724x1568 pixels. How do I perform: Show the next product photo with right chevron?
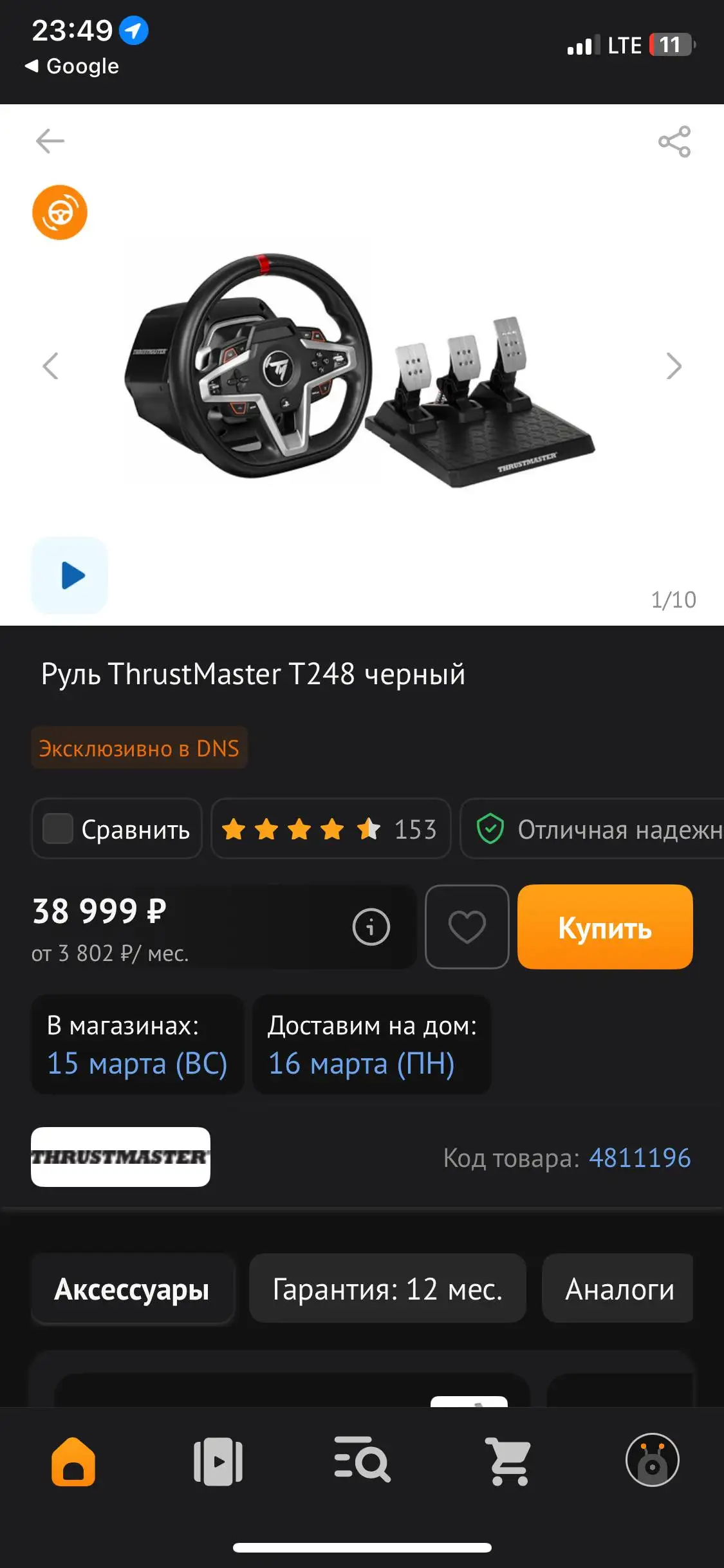674,366
